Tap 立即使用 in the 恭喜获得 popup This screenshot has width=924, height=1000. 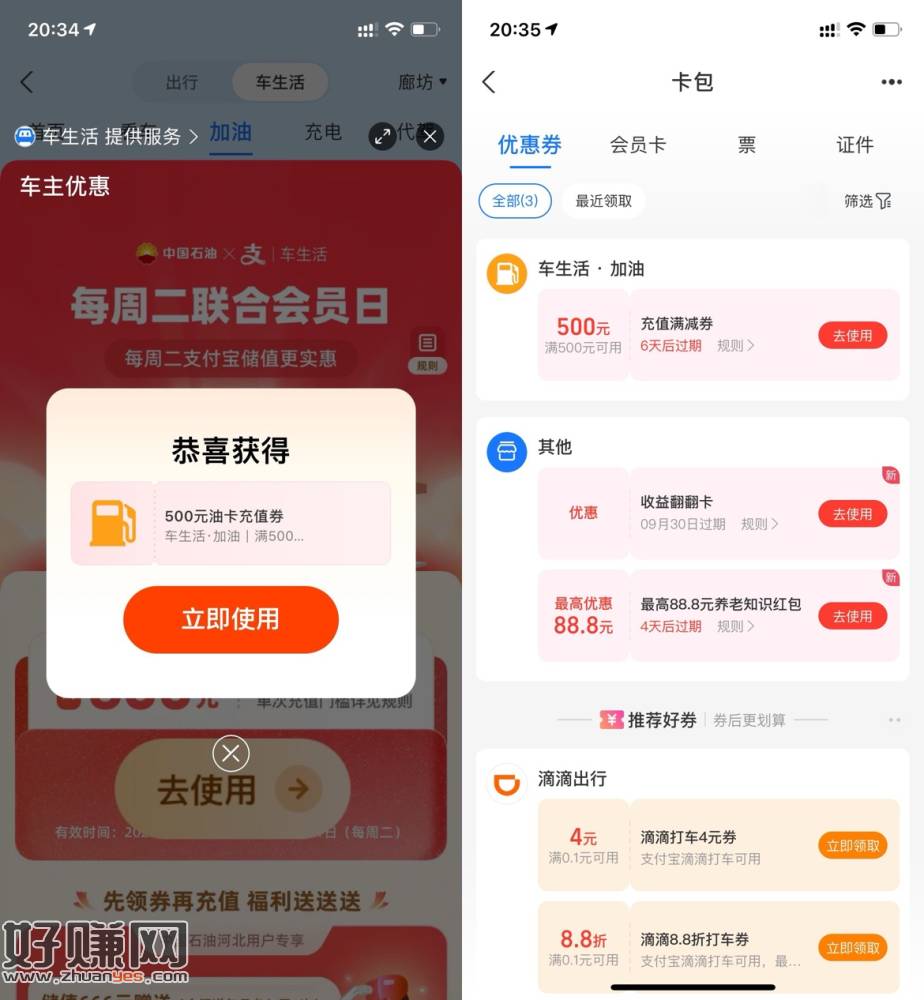click(x=230, y=619)
